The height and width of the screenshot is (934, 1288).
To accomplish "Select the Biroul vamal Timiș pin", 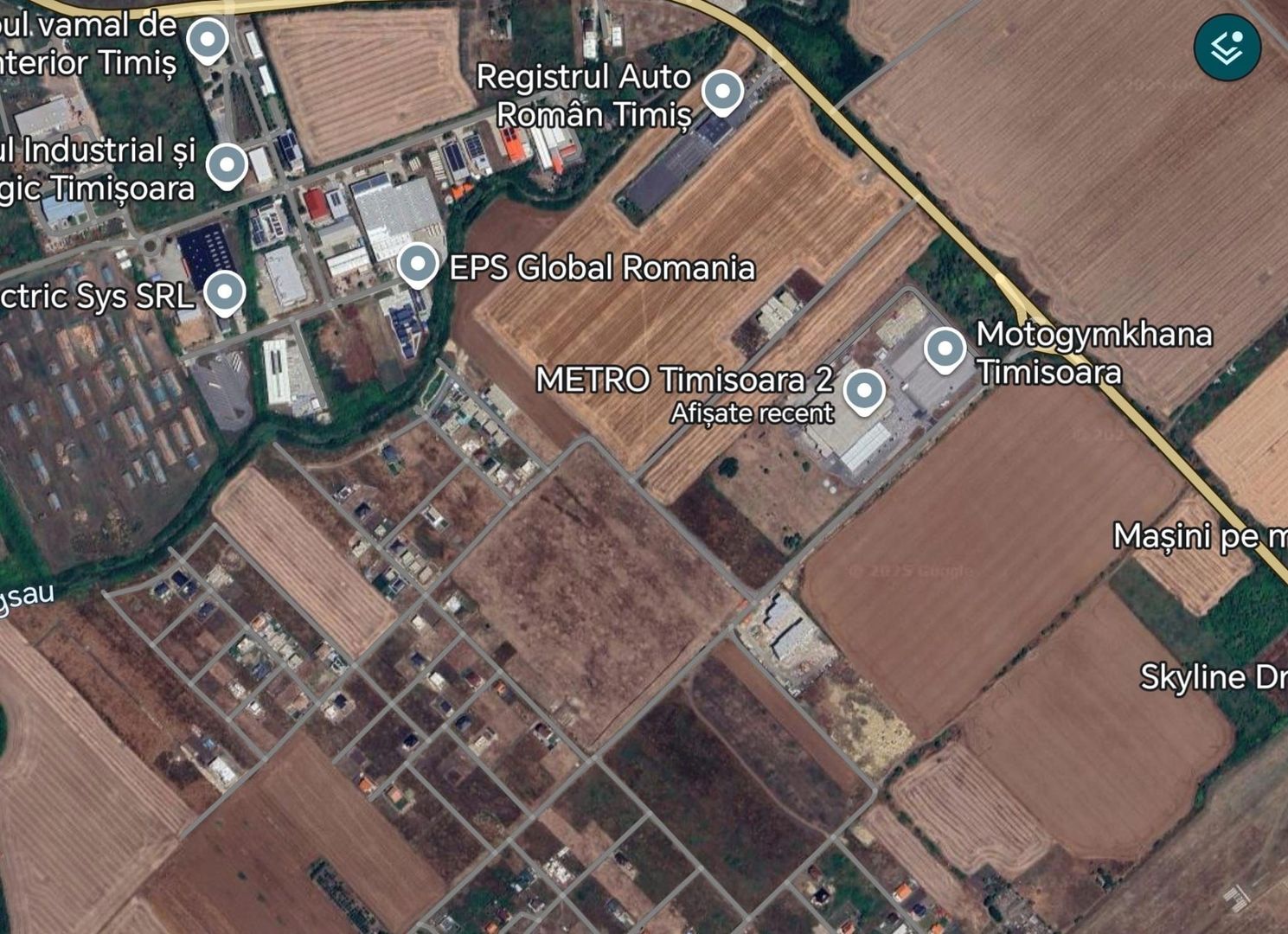I will point(208,40).
